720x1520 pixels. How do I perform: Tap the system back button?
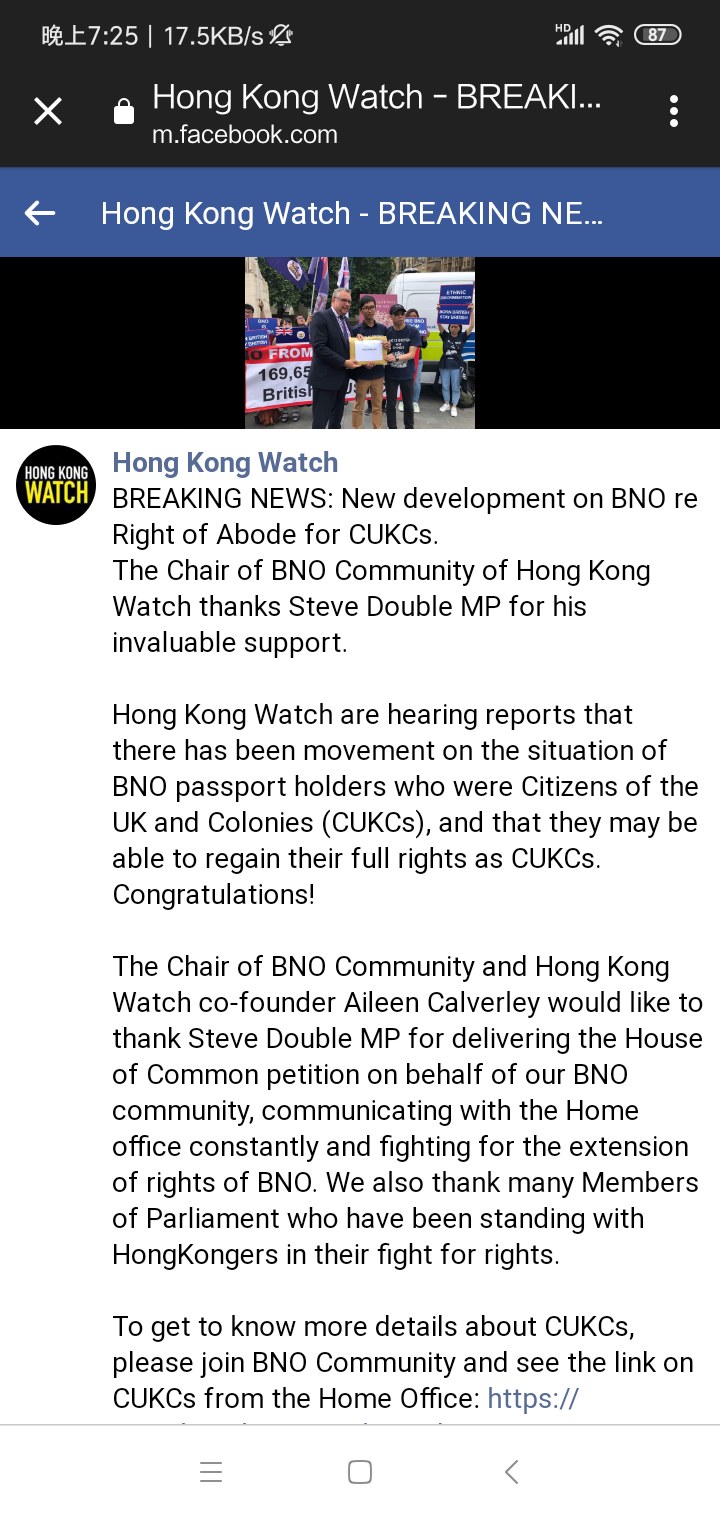tap(511, 1471)
